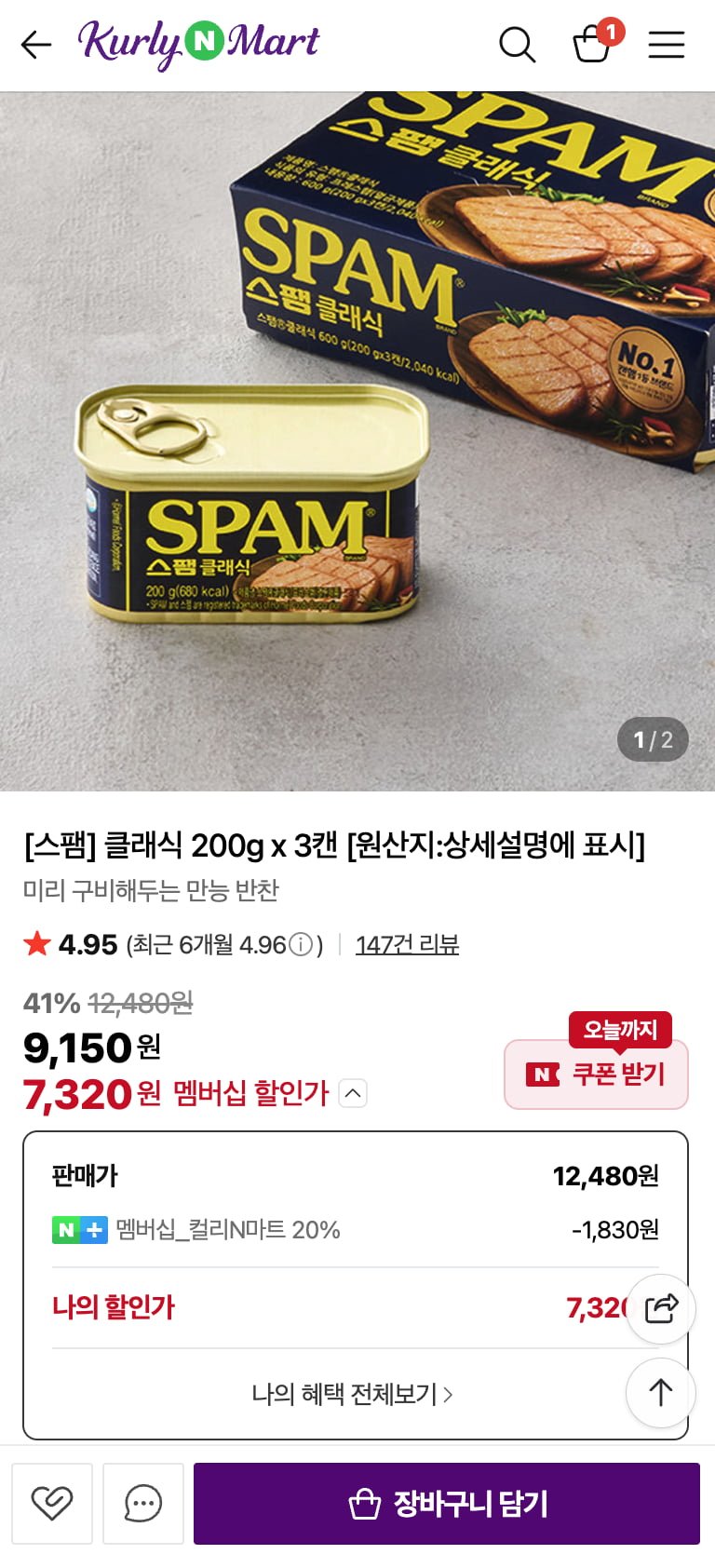Viewport: 715px width, 1568px height.
Task: Open the search function
Action: tap(518, 44)
